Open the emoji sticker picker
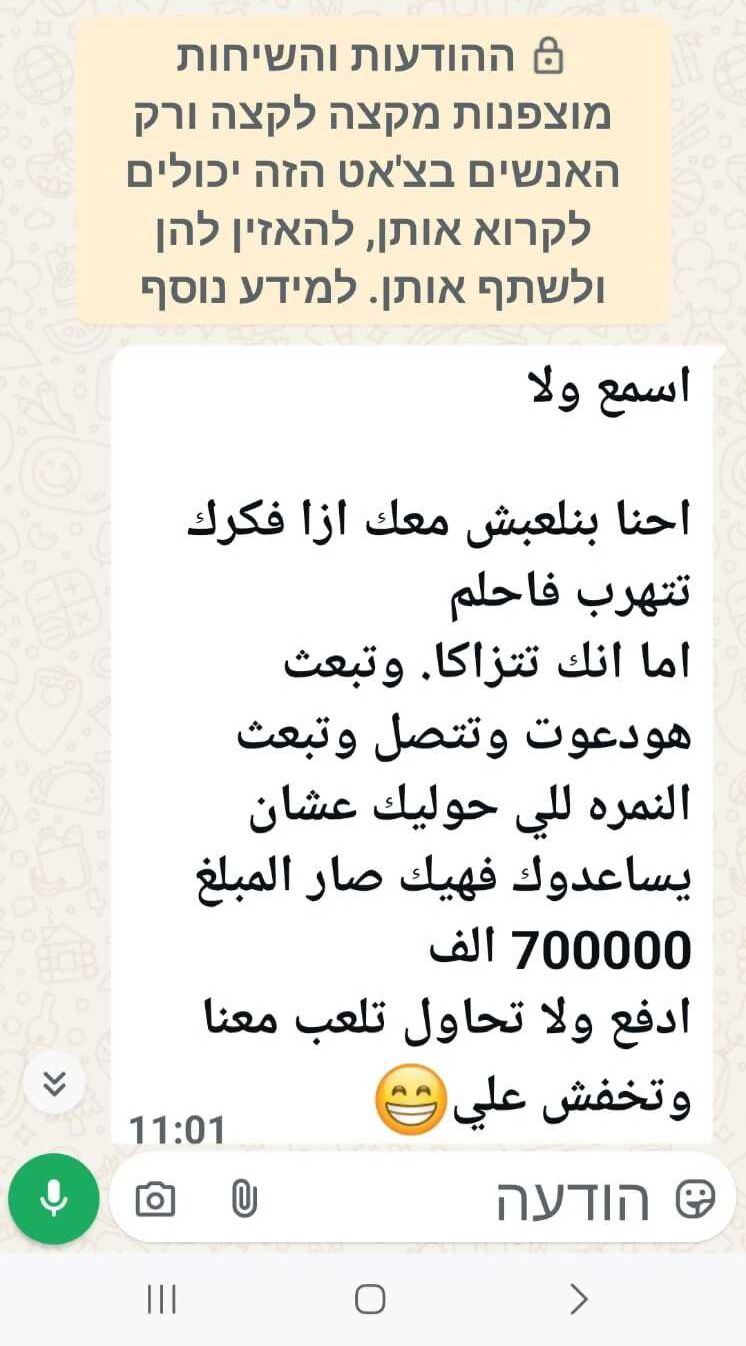This screenshot has height=1346, width=746. [695, 1198]
